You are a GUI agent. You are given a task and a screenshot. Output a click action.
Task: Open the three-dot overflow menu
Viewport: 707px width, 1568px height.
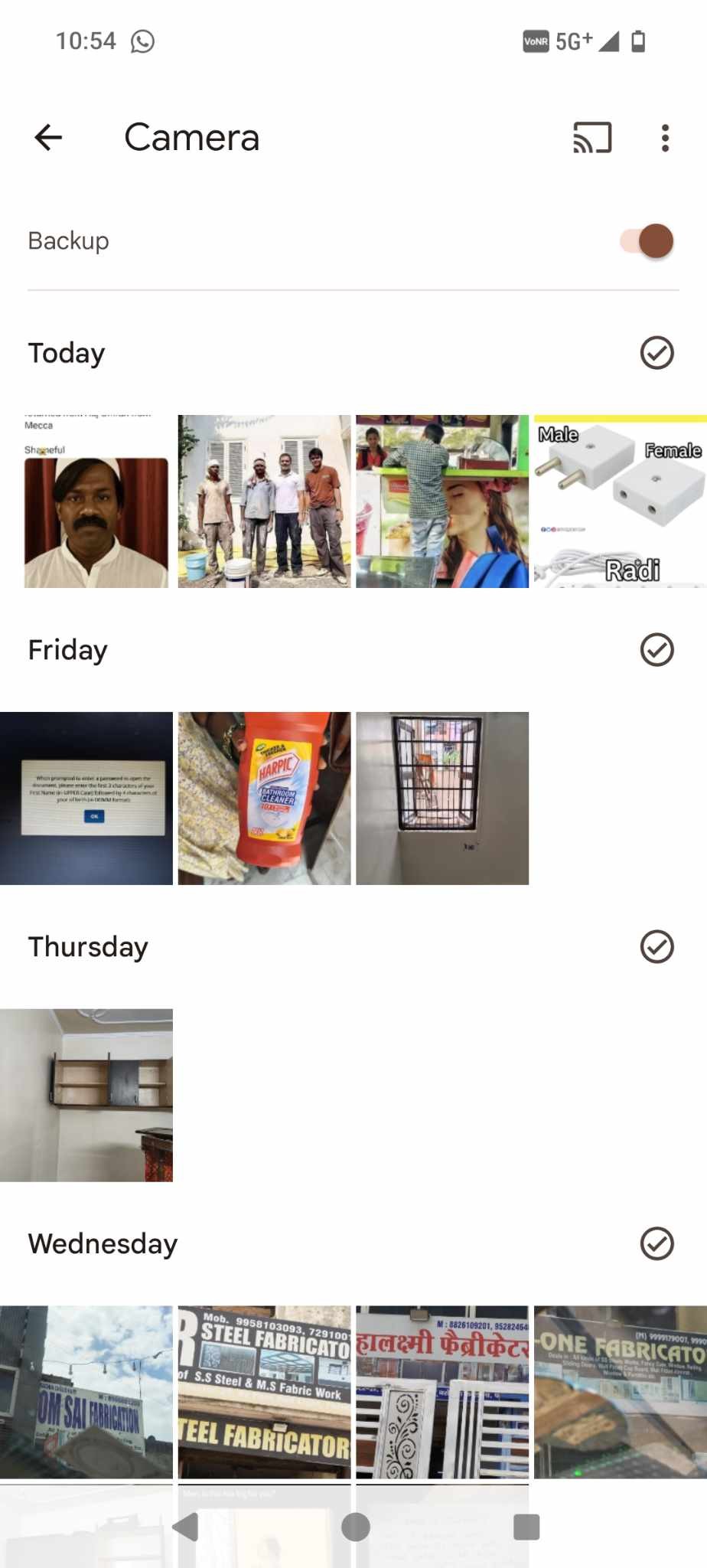(x=665, y=138)
